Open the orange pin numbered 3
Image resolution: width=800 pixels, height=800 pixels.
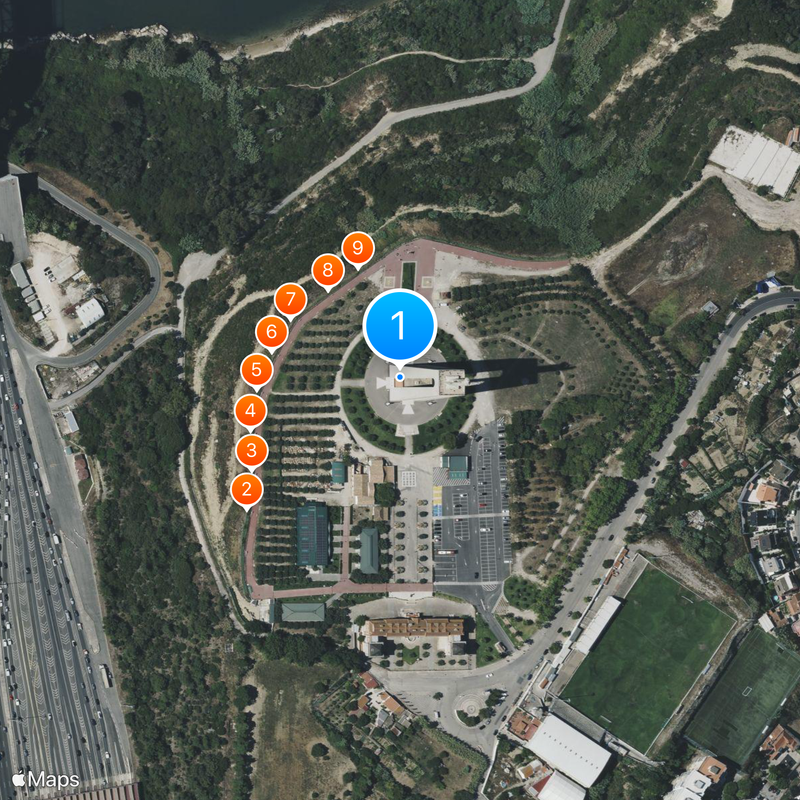252,450
